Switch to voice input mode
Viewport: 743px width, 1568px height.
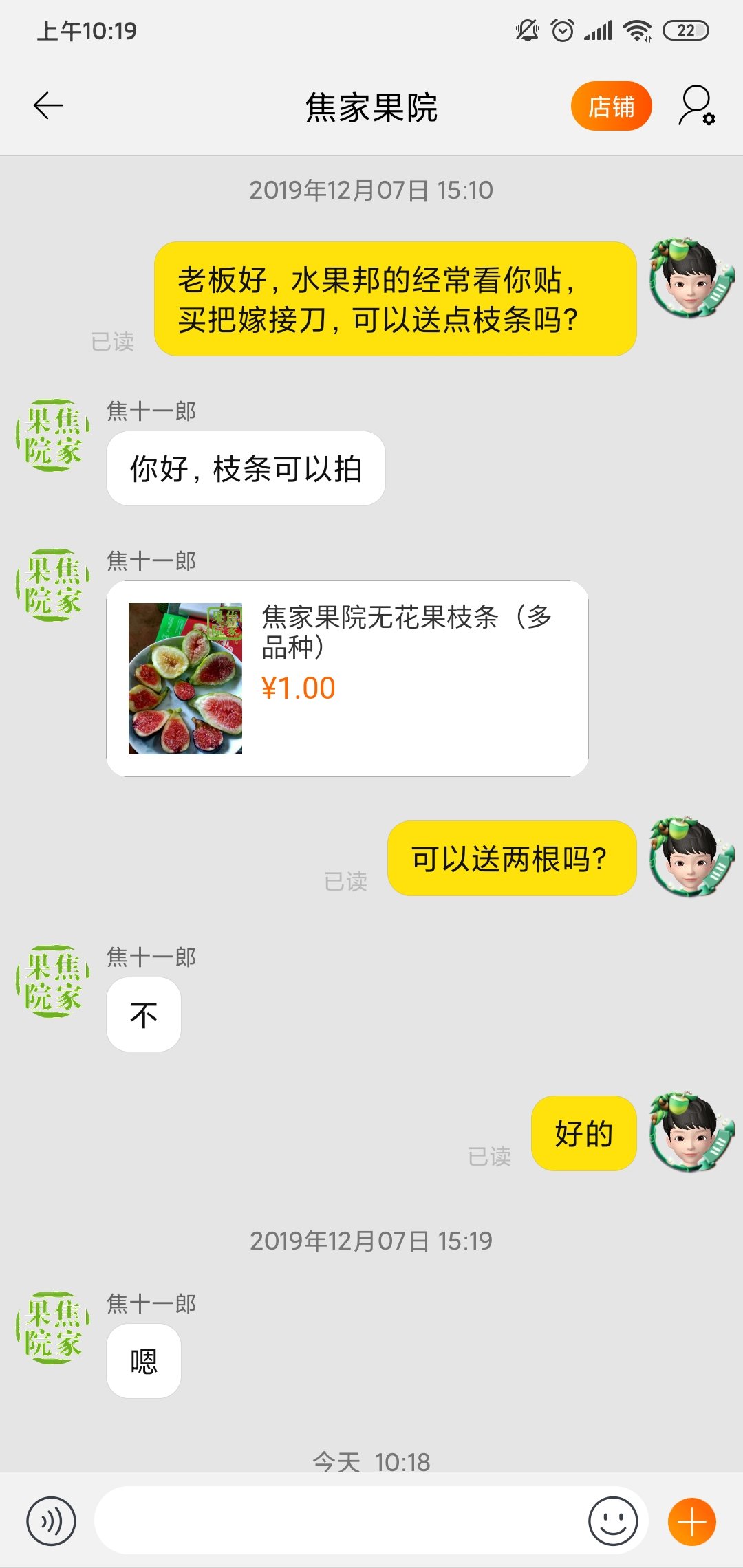click(51, 1521)
